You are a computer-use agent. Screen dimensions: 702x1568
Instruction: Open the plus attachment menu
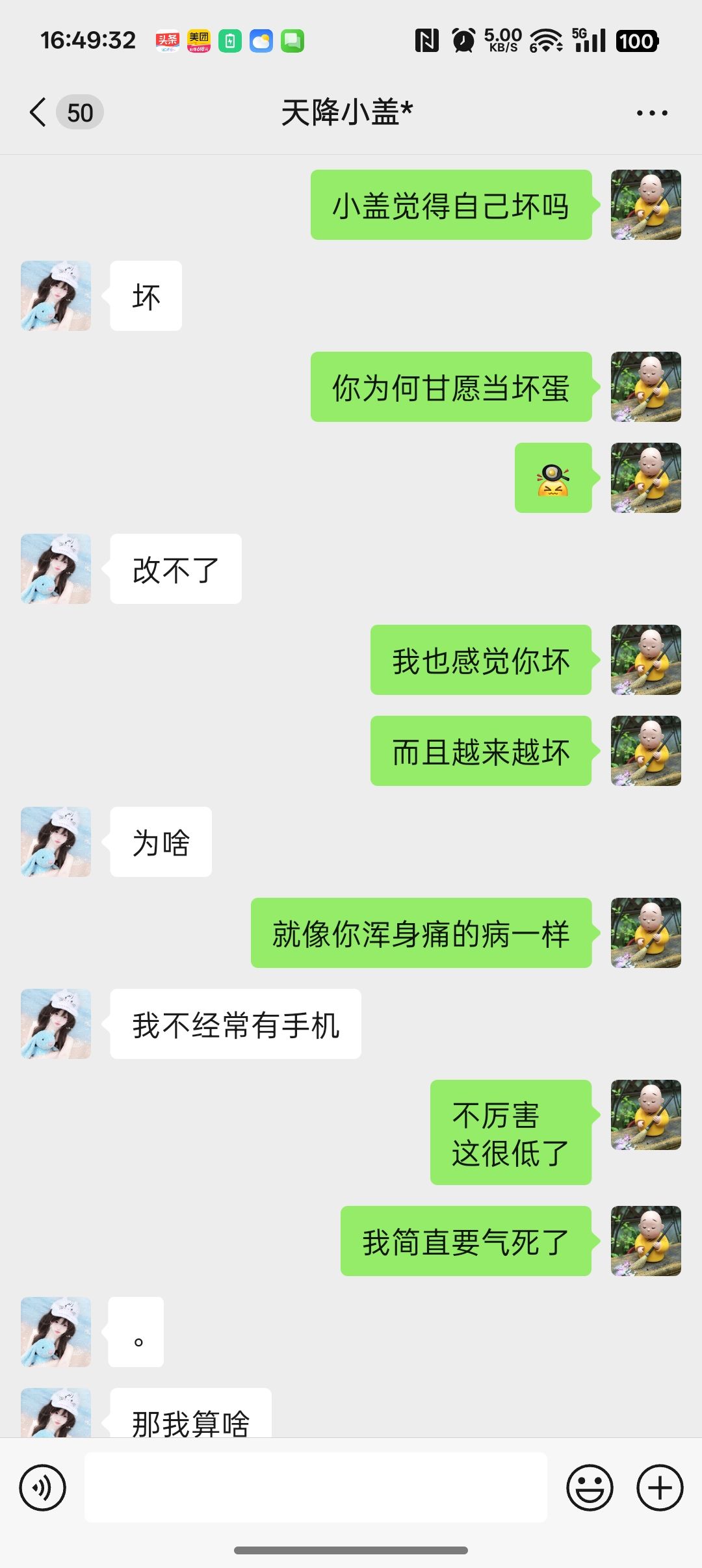[659, 1487]
